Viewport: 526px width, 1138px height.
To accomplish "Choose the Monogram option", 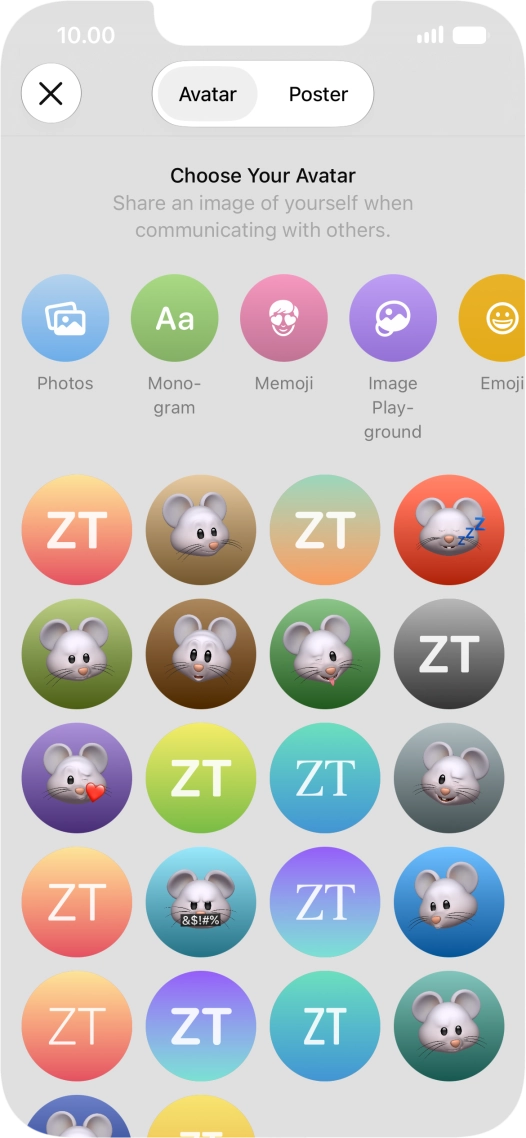I will [x=175, y=318].
